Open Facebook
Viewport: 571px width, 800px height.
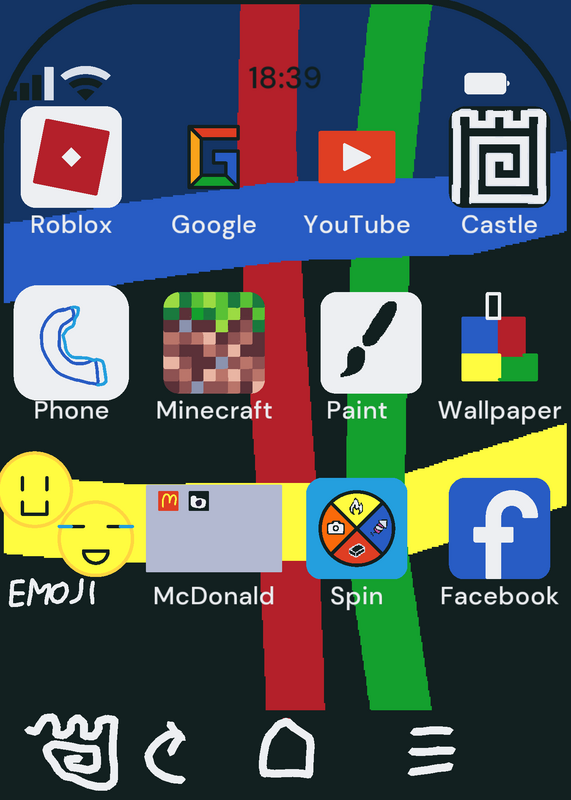(x=500, y=529)
